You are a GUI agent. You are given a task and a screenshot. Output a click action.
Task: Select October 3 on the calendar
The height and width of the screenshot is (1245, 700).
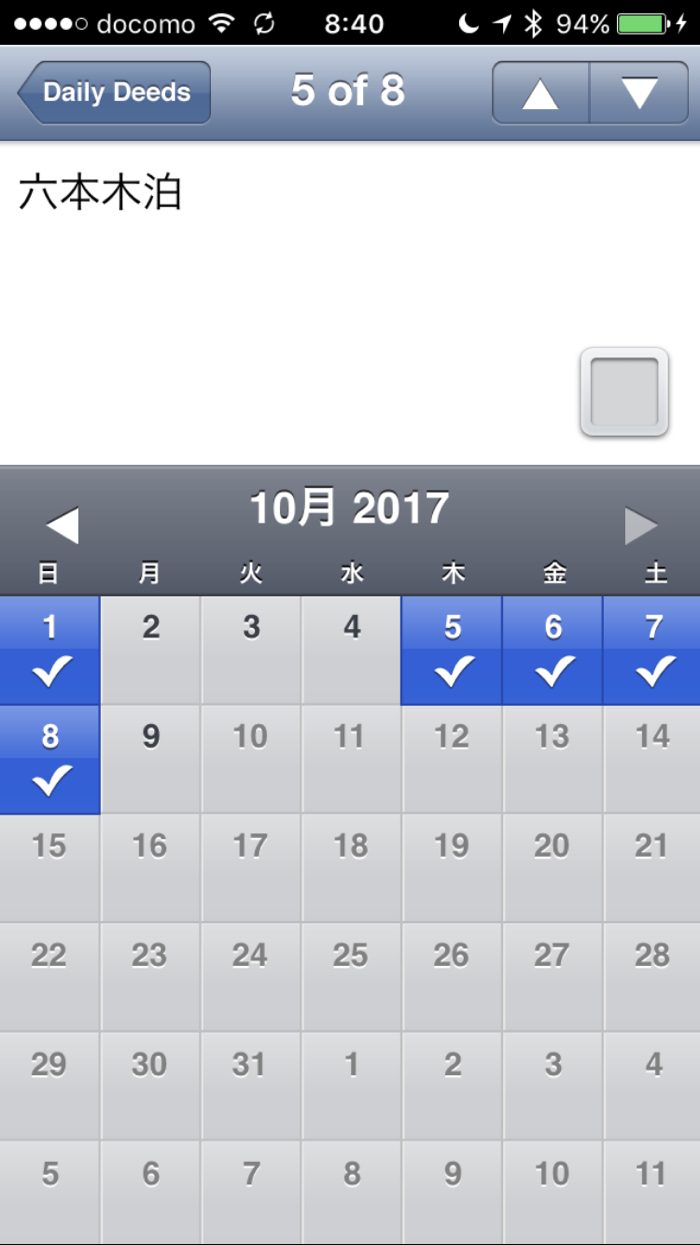coord(251,650)
